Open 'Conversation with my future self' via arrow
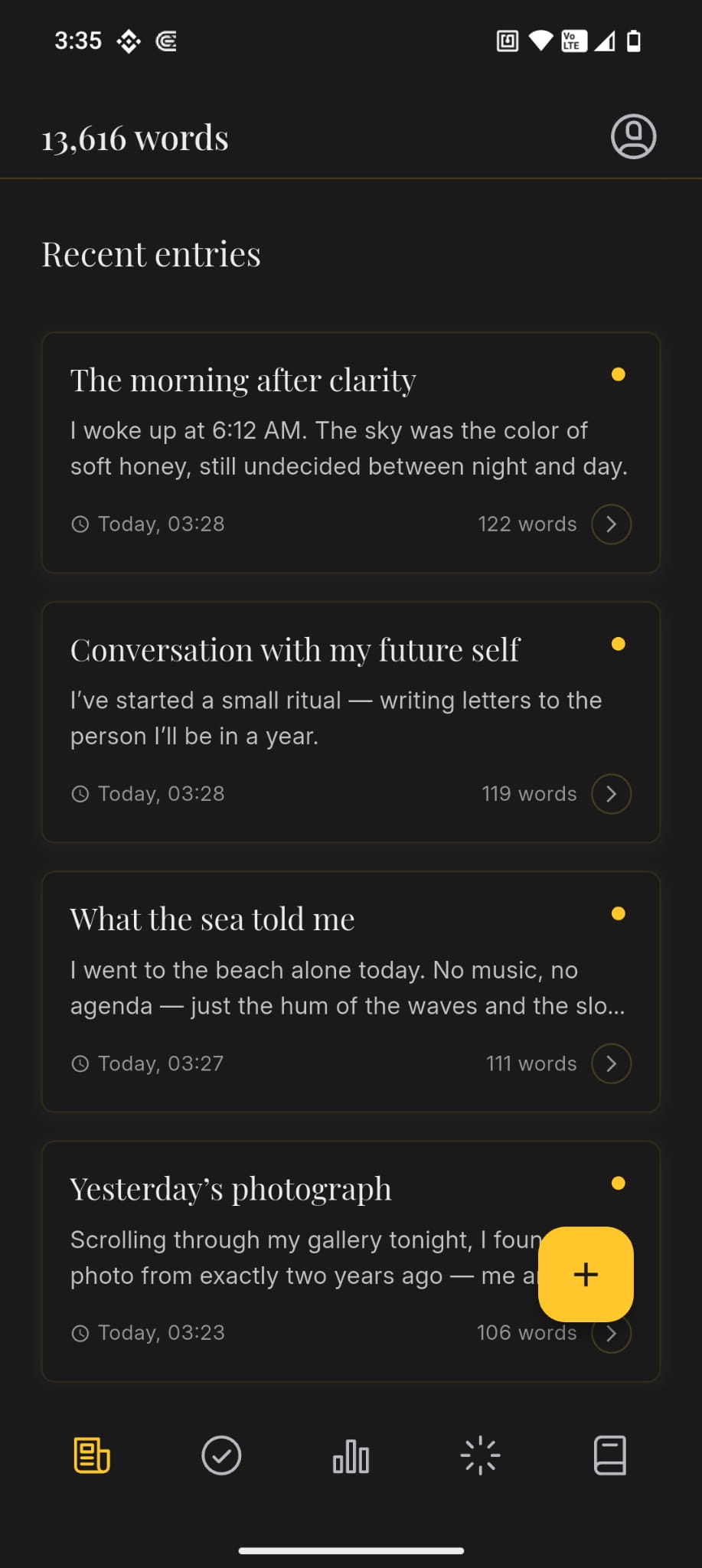The width and height of the screenshot is (702, 1568). tap(611, 794)
